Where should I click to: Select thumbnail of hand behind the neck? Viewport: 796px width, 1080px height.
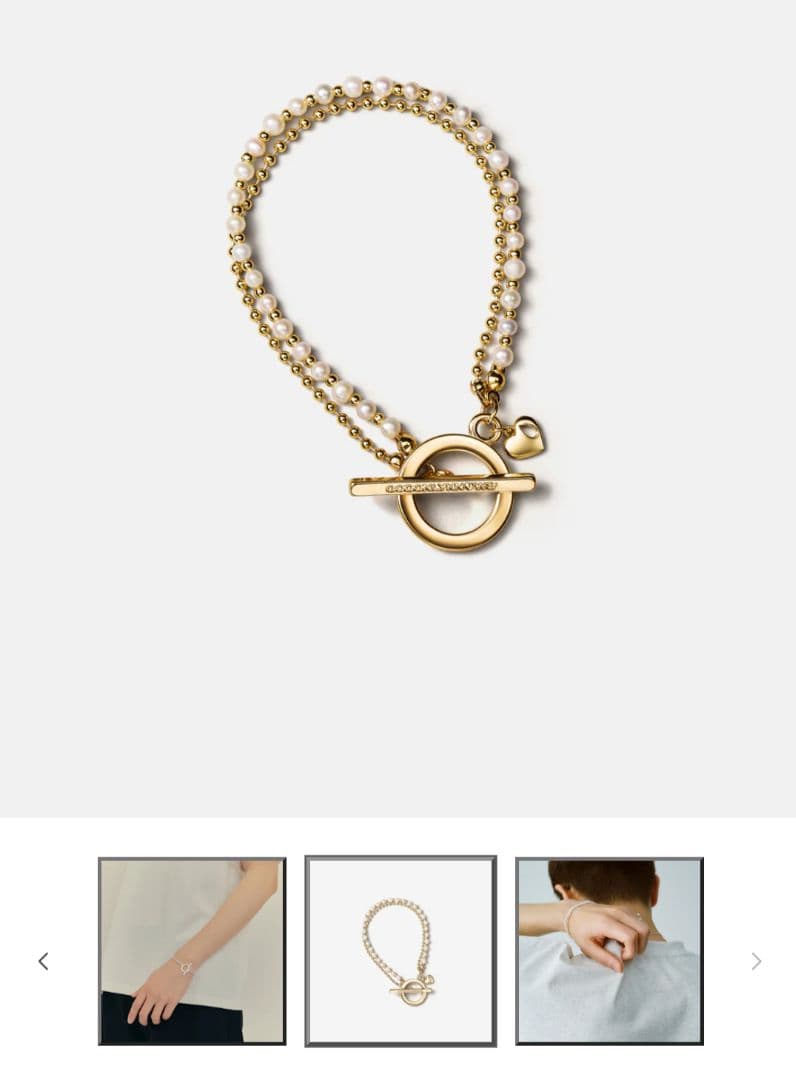click(x=609, y=951)
